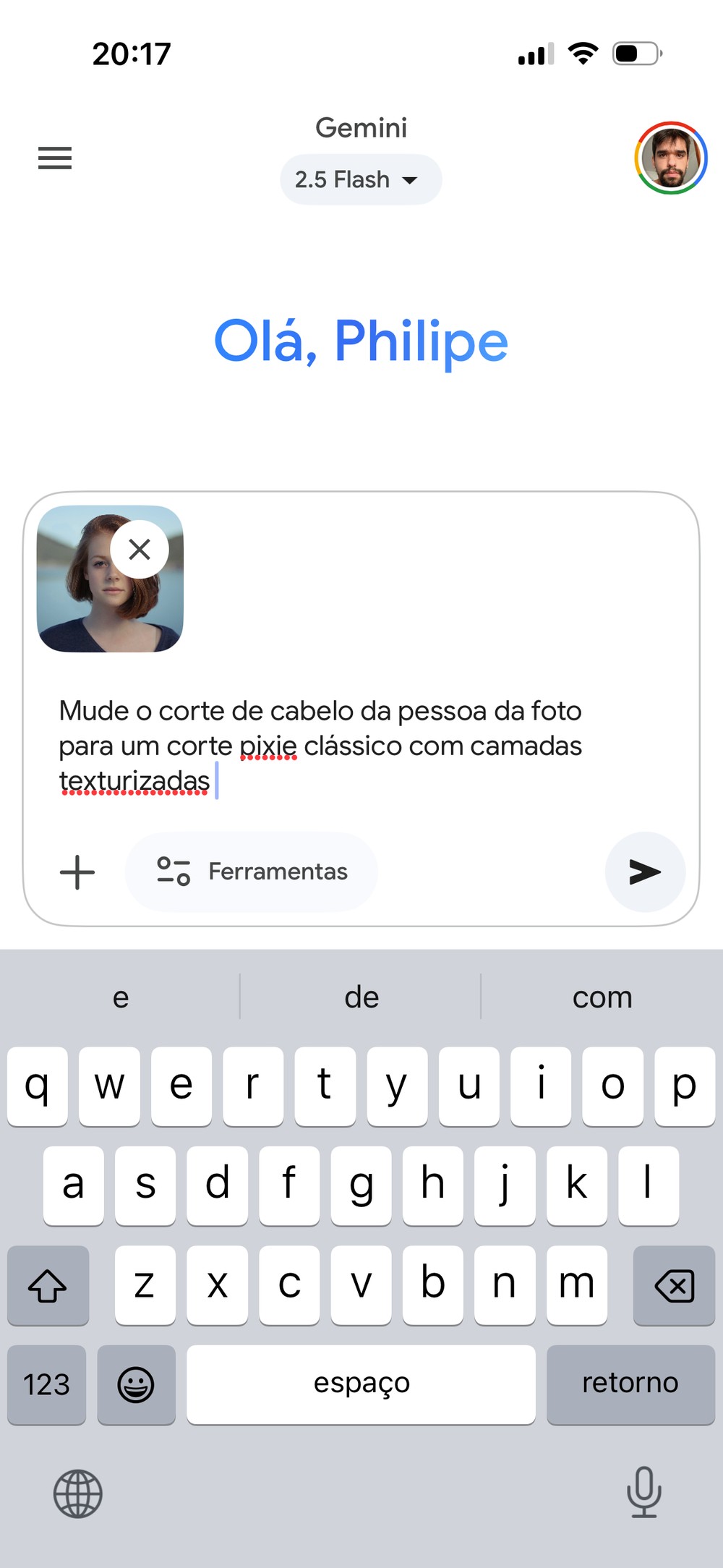Image resolution: width=723 pixels, height=1568 pixels.
Task: Tap the retorno key
Action: click(x=630, y=1384)
